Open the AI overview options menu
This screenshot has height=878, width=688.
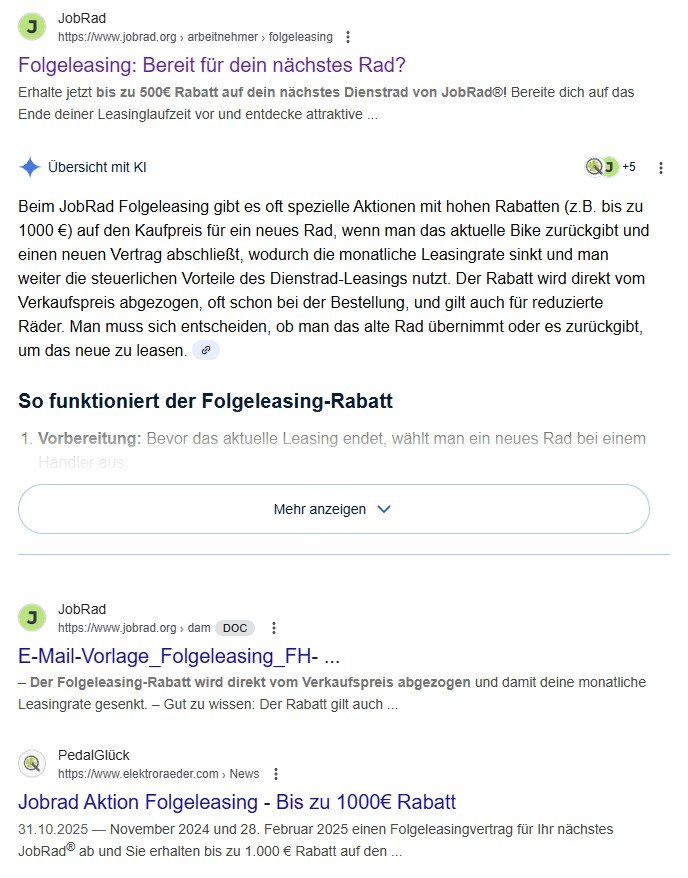click(x=660, y=167)
